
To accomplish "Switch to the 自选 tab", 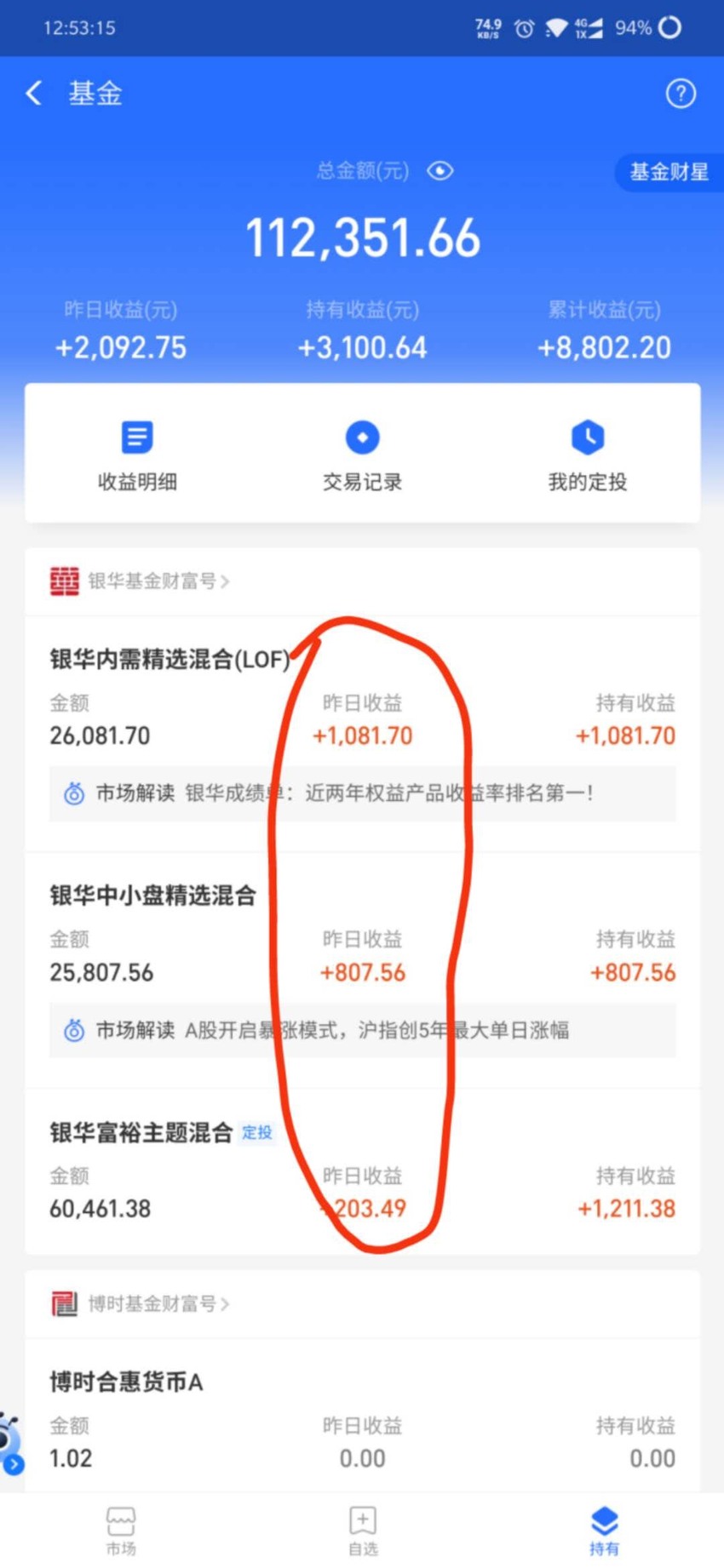I will tap(363, 1531).
